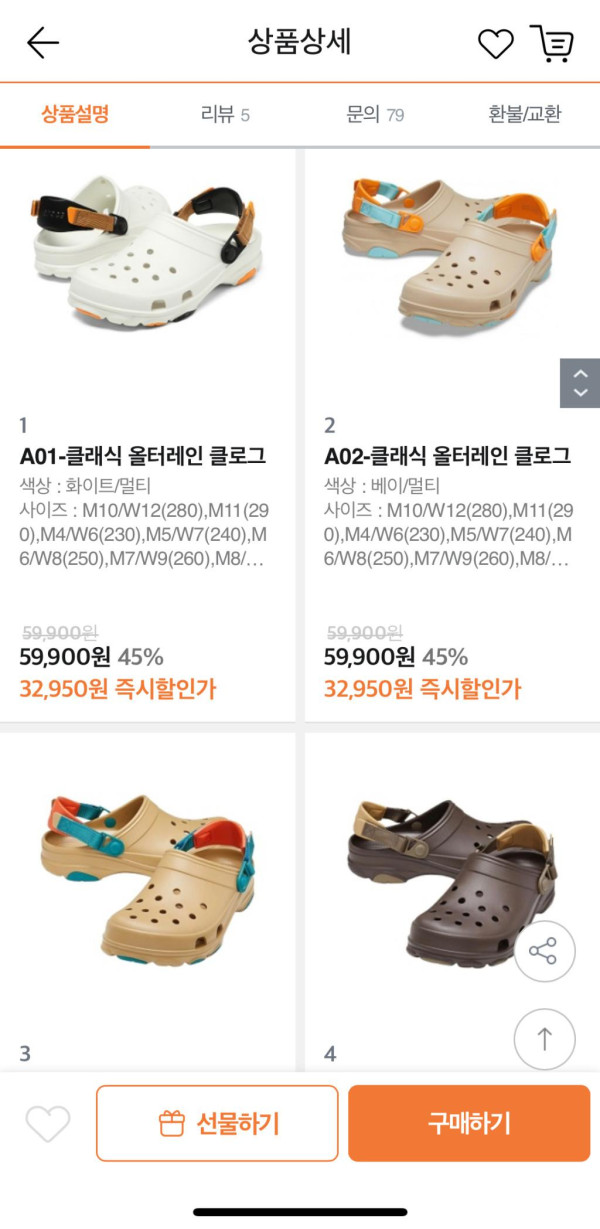Tap 선물하기 to send as gift

click(x=217, y=1123)
